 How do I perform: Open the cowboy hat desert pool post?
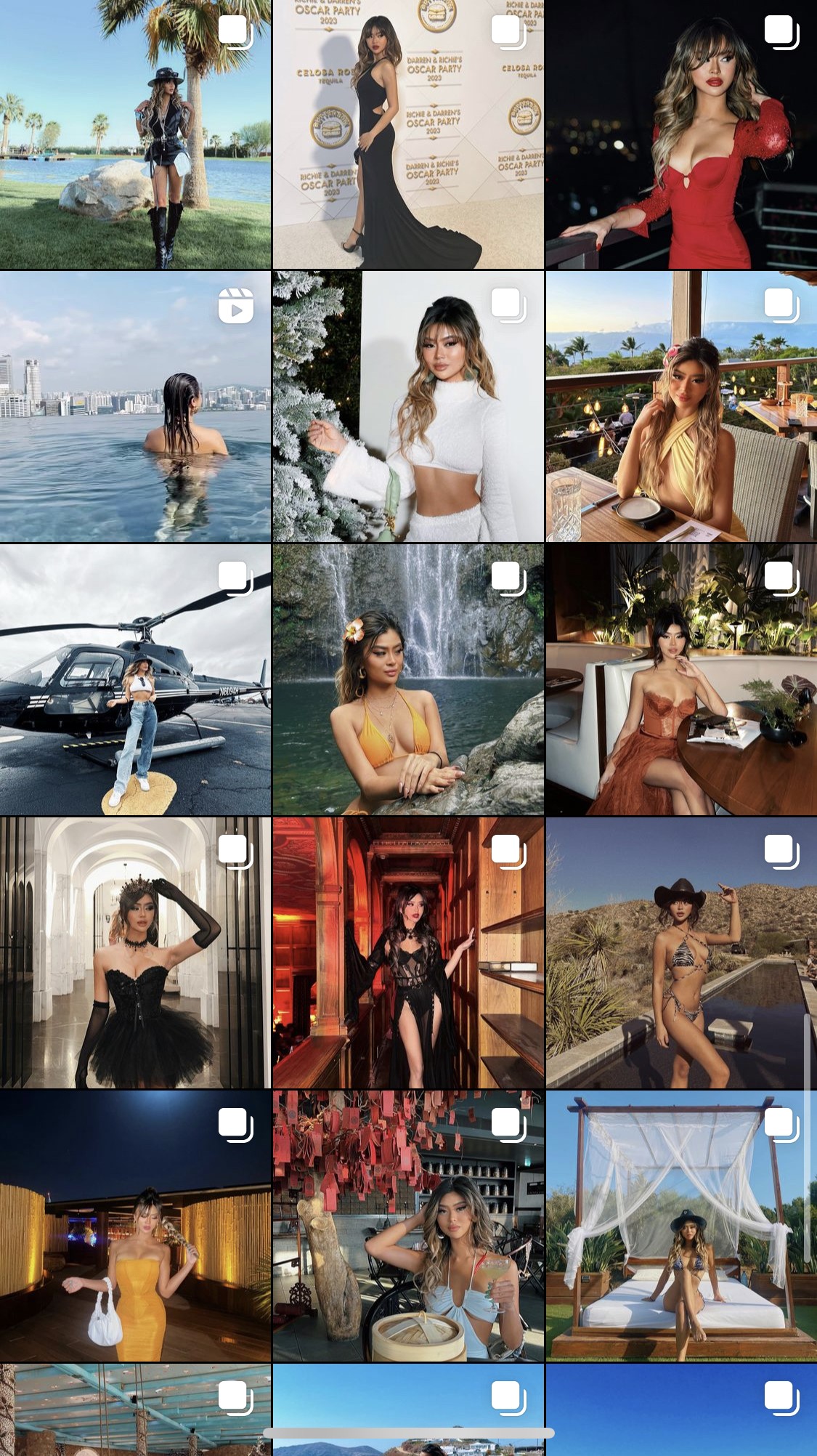coord(681,953)
